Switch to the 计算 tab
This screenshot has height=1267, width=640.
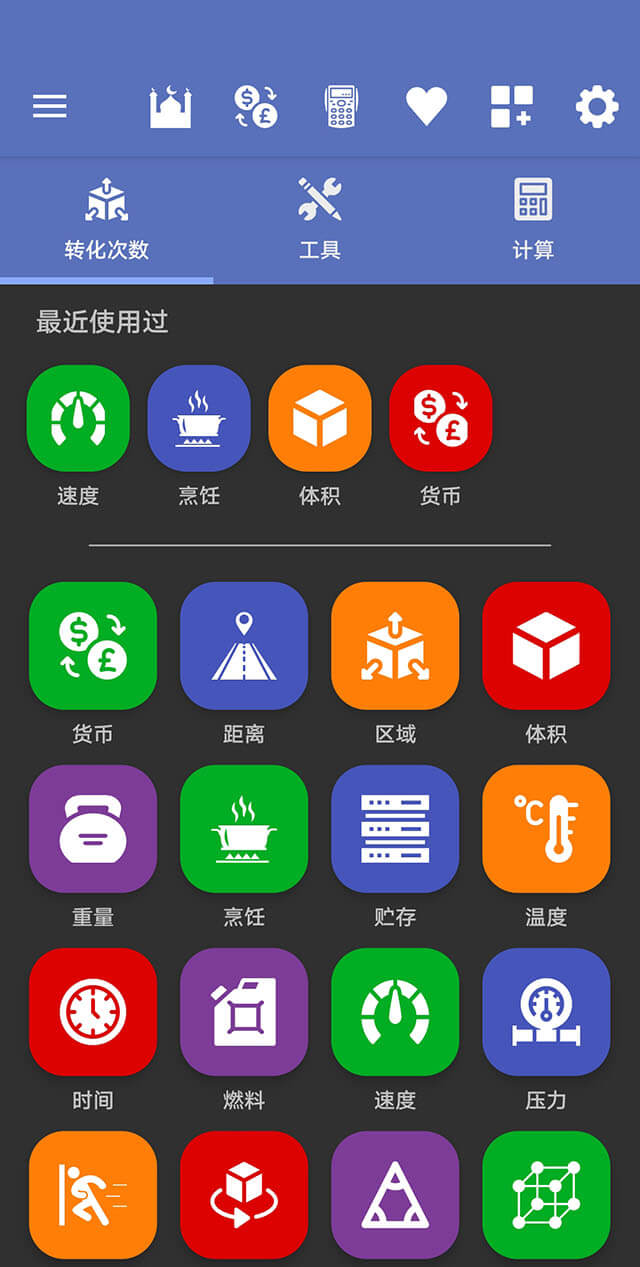point(533,220)
